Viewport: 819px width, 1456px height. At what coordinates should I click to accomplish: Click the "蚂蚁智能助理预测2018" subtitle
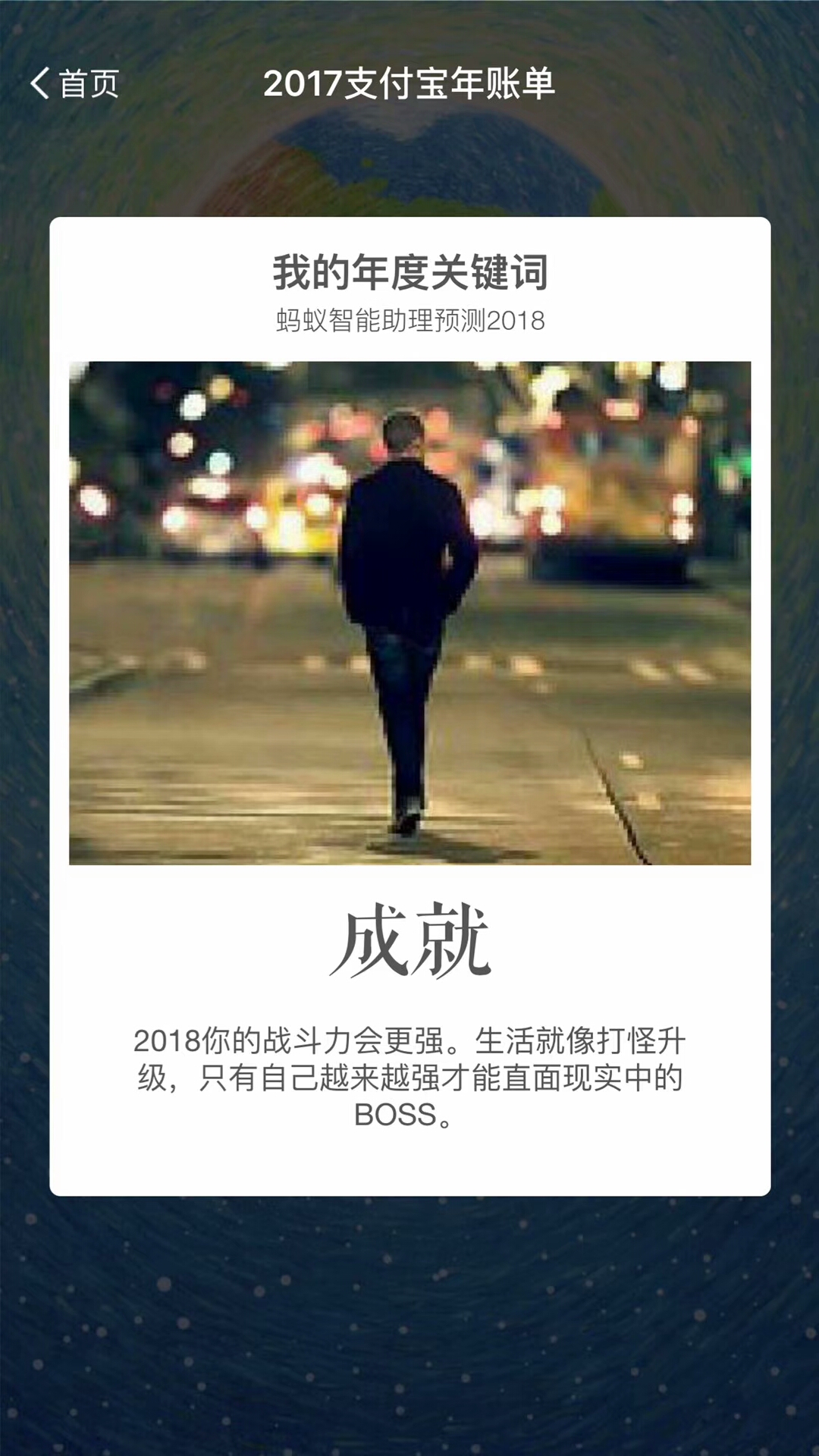click(409, 320)
